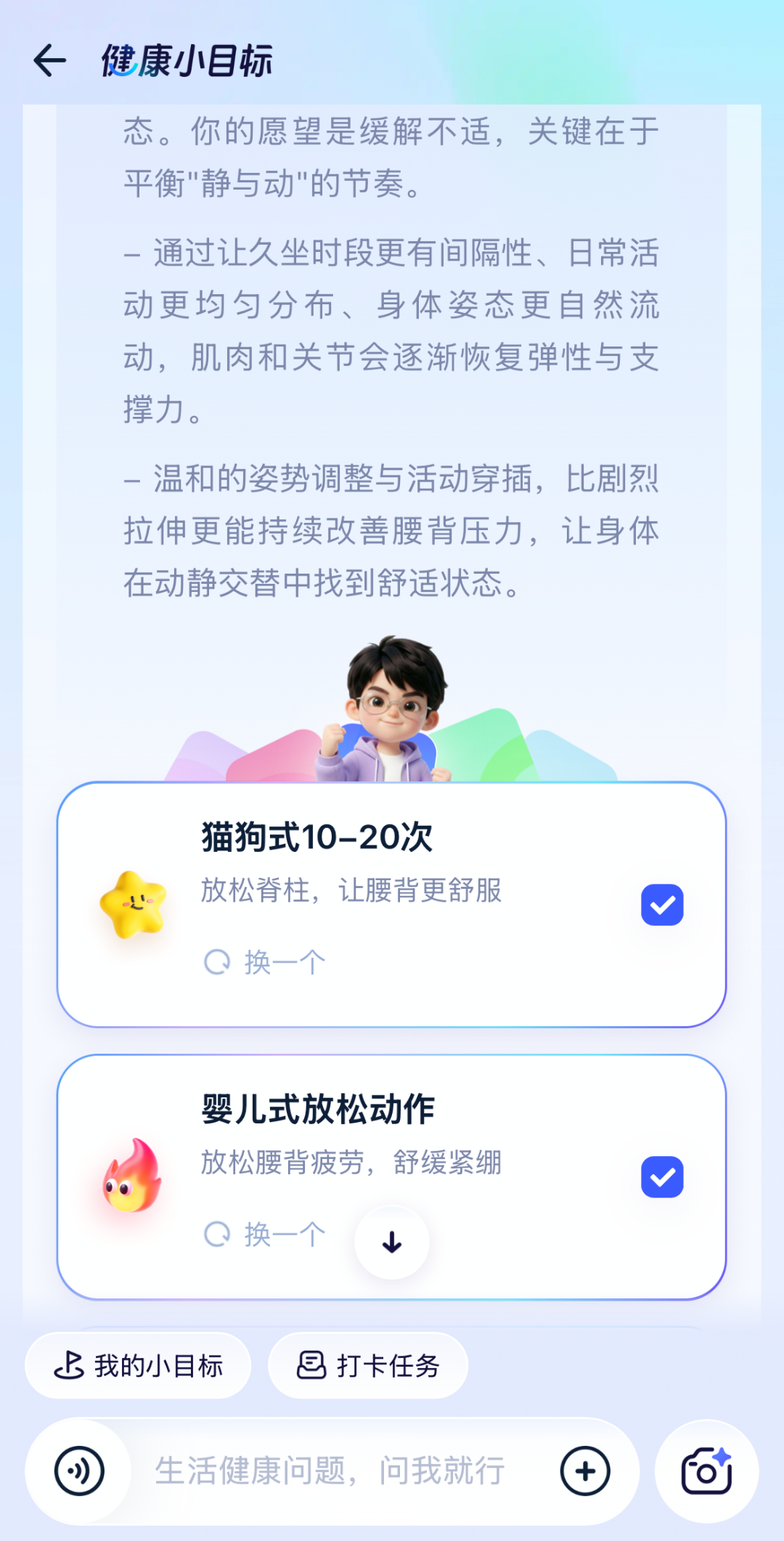Swap out the 猫狗式10-20次 suggestion
Viewport: 784px width, 1541px height.
pos(265,962)
